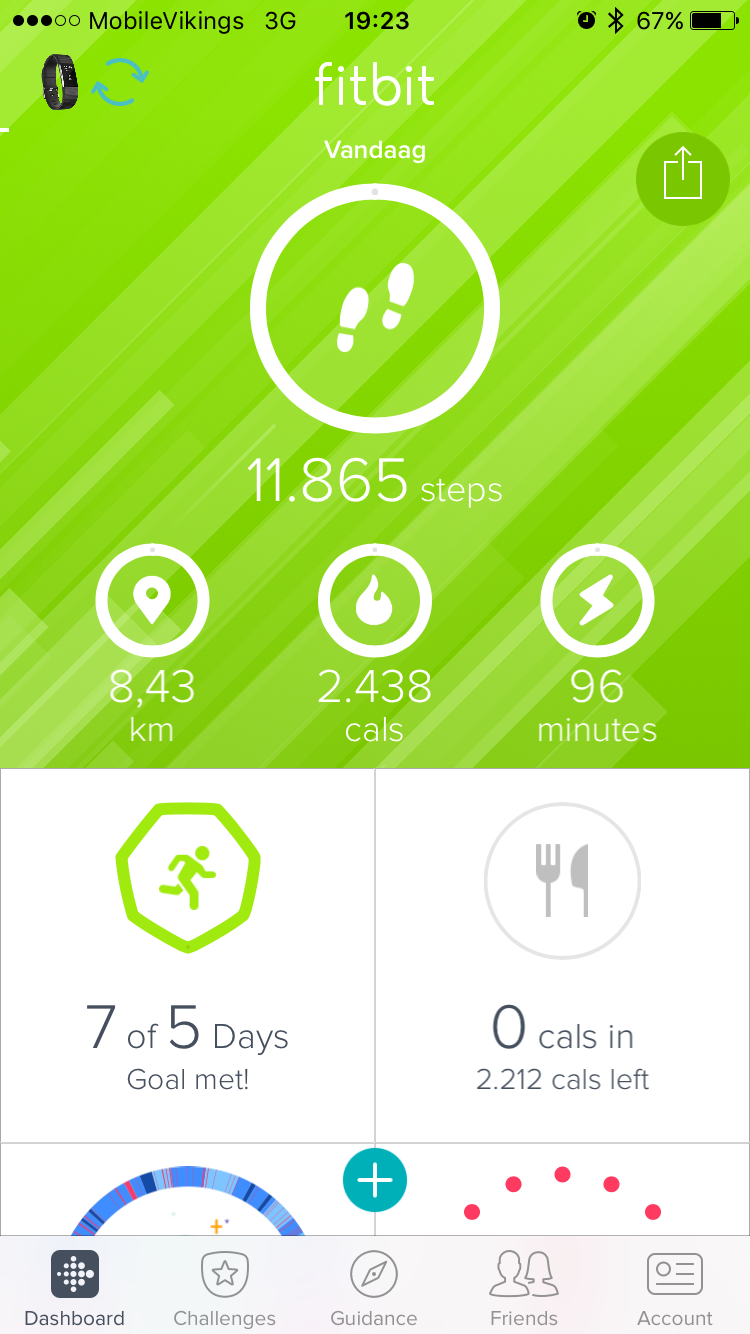Select the Dashboard tab
The image size is (750, 1334).
point(75,1288)
